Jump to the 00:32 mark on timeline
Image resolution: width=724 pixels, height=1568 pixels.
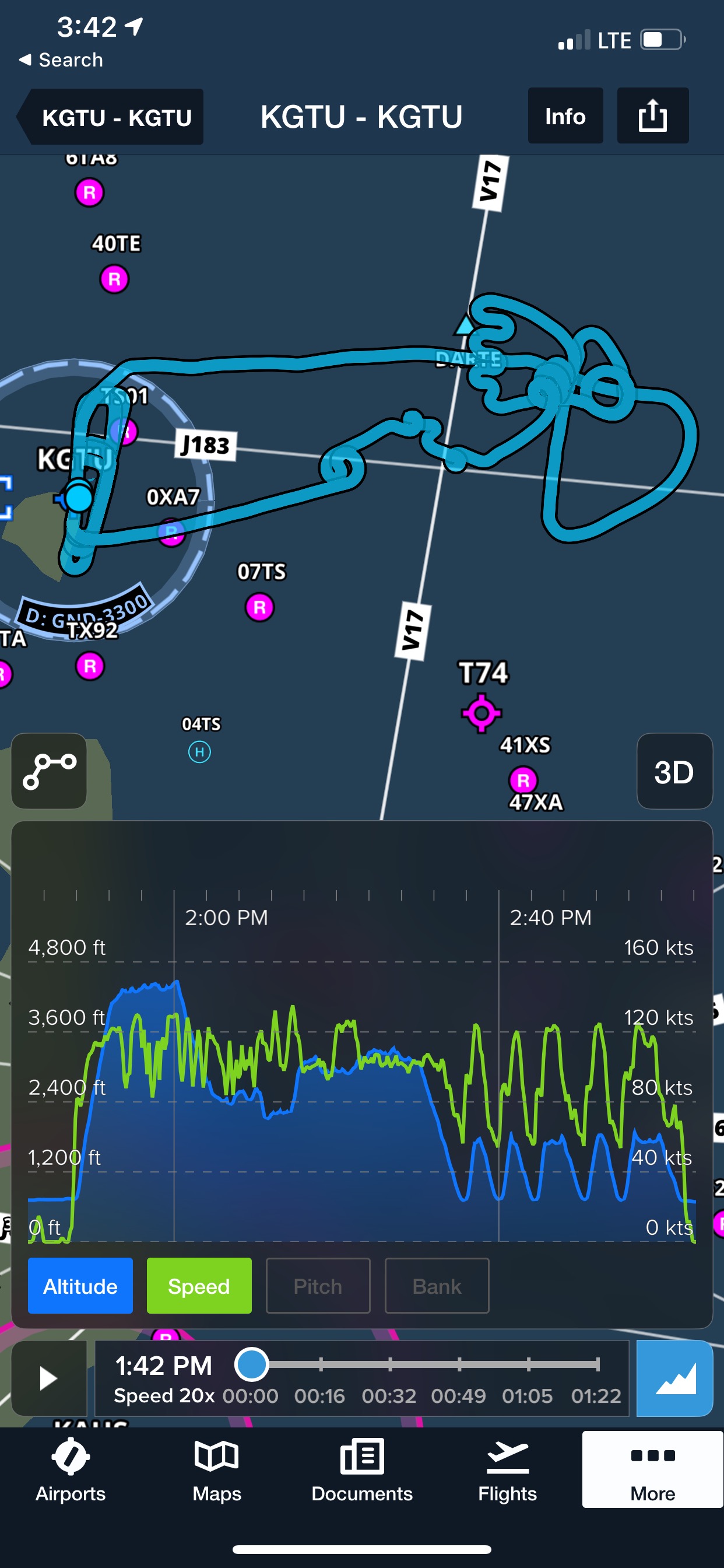coord(390,1364)
